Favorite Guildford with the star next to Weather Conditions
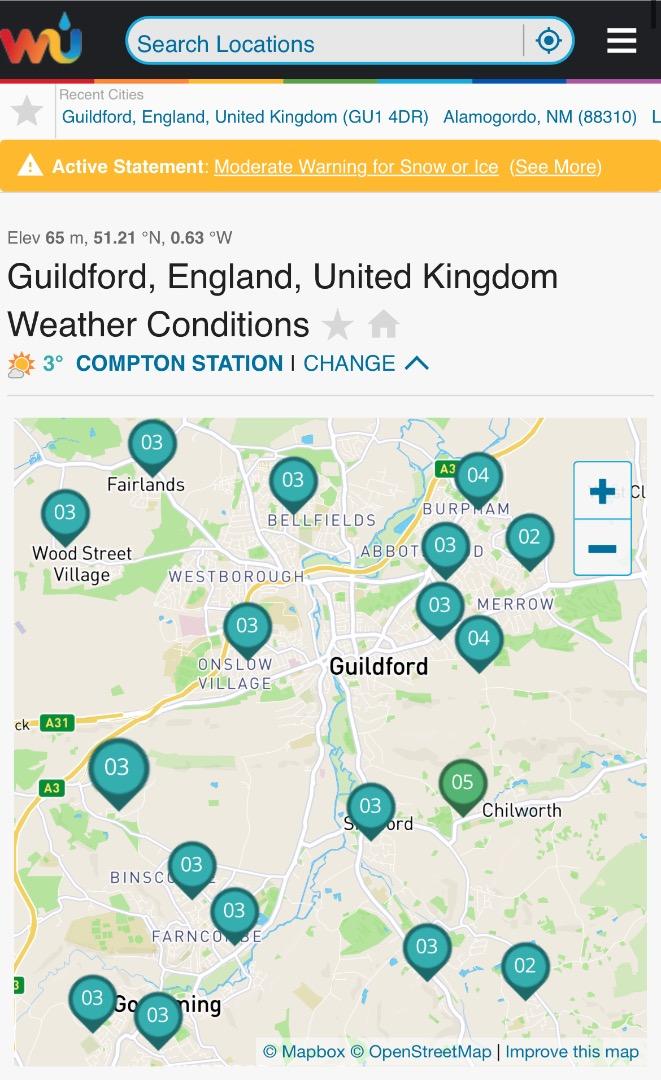The width and height of the screenshot is (661, 1080). pyautogui.click(x=338, y=325)
